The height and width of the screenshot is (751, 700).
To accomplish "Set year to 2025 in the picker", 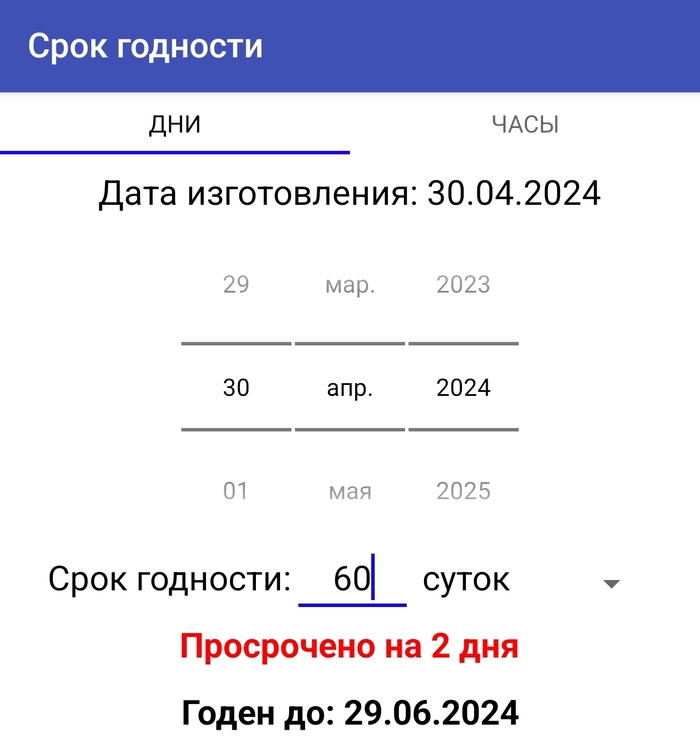I will point(463,491).
